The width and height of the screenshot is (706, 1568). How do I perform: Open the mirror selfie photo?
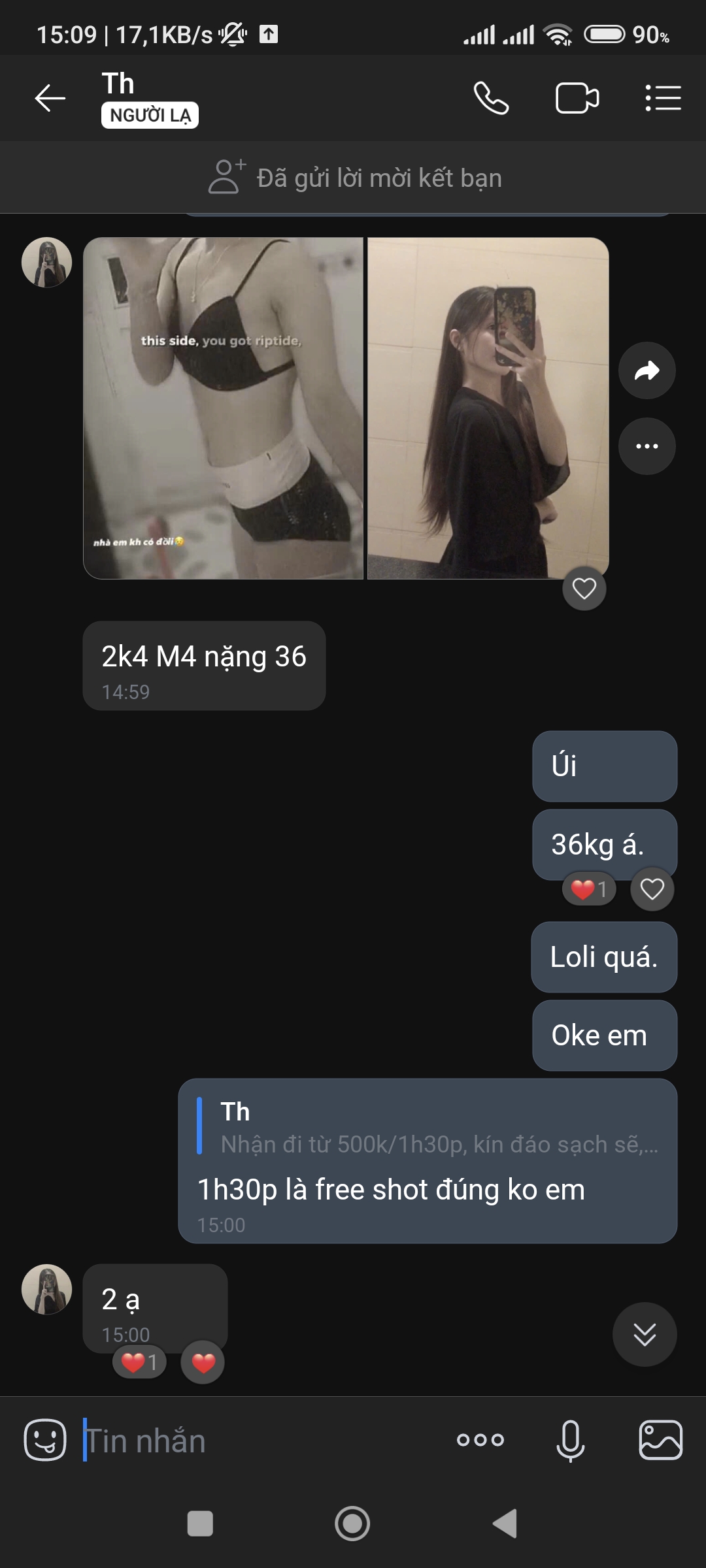pos(488,408)
